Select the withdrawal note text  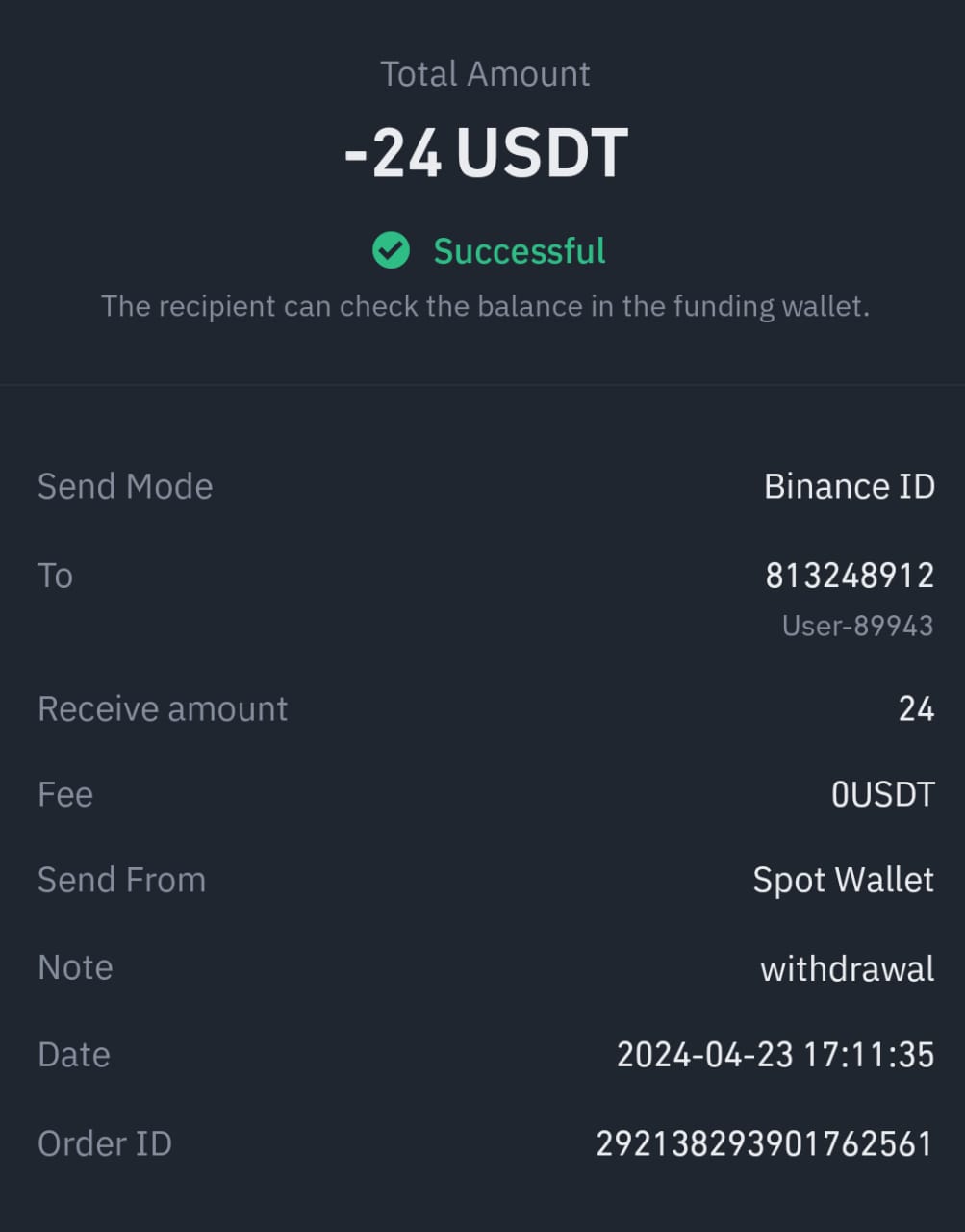tap(849, 967)
